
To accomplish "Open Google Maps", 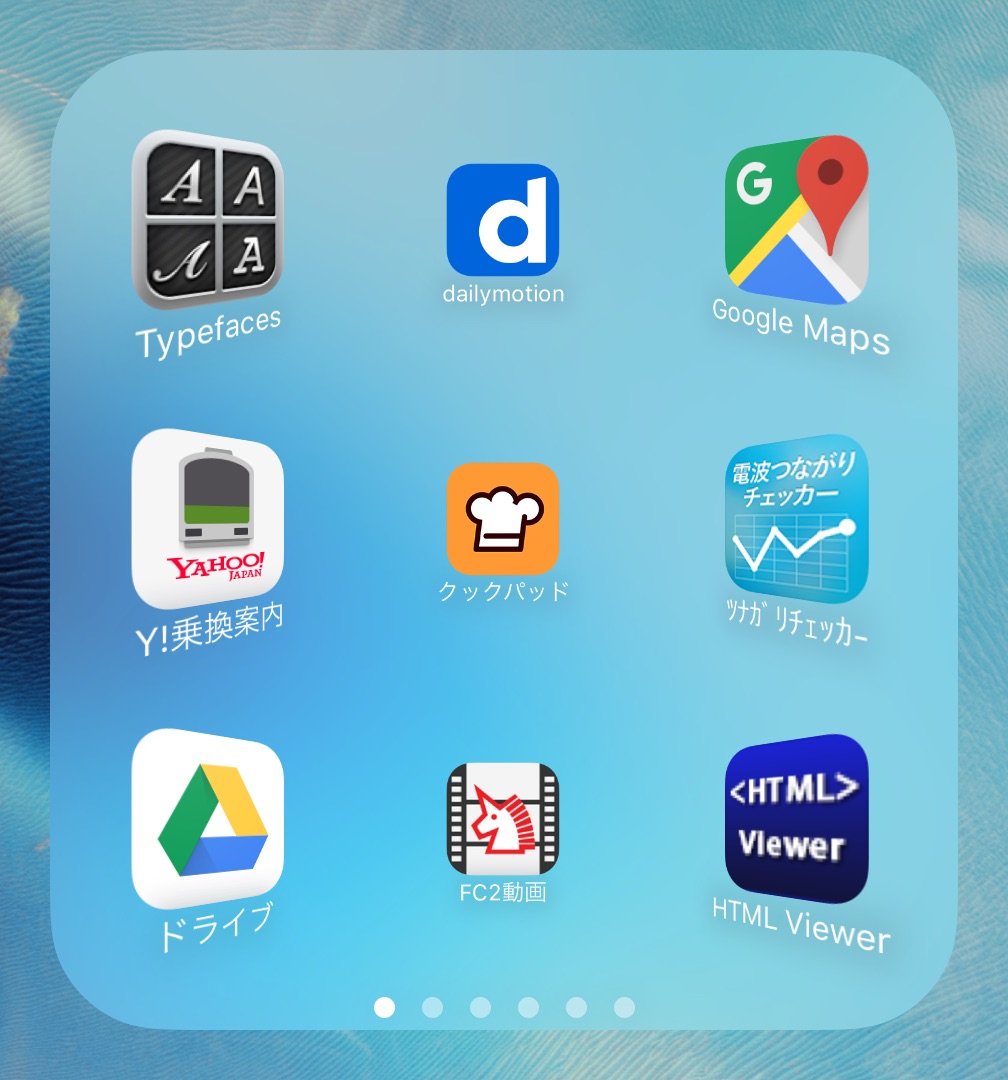I will [x=797, y=220].
